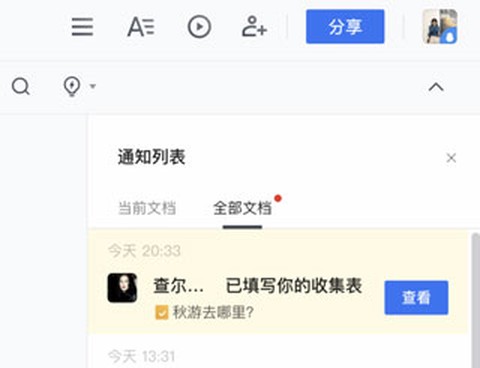Image resolution: width=480 pixels, height=368 pixels.
Task: Tap the blue 分享 button
Action: [345, 27]
